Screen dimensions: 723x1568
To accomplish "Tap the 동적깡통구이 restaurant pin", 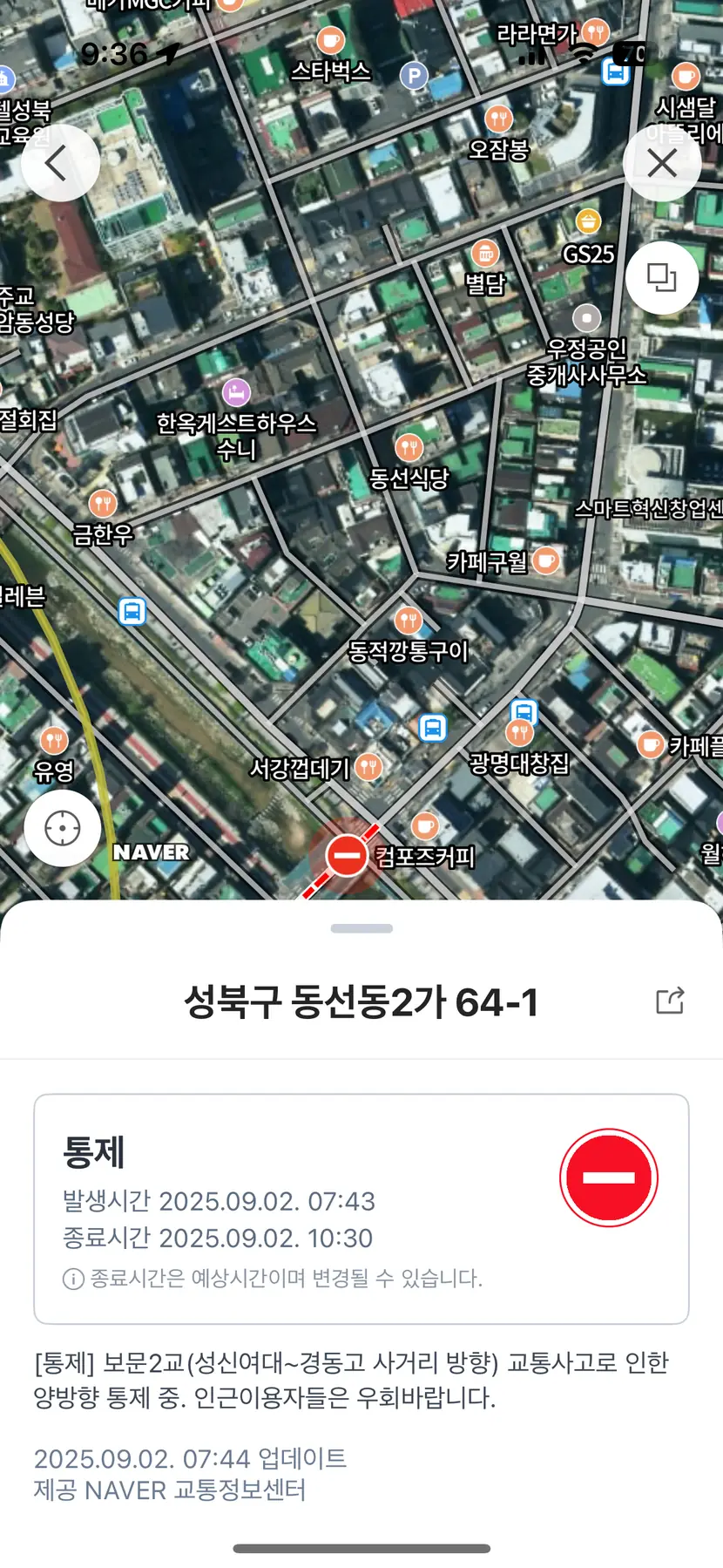I will coord(408,621).
